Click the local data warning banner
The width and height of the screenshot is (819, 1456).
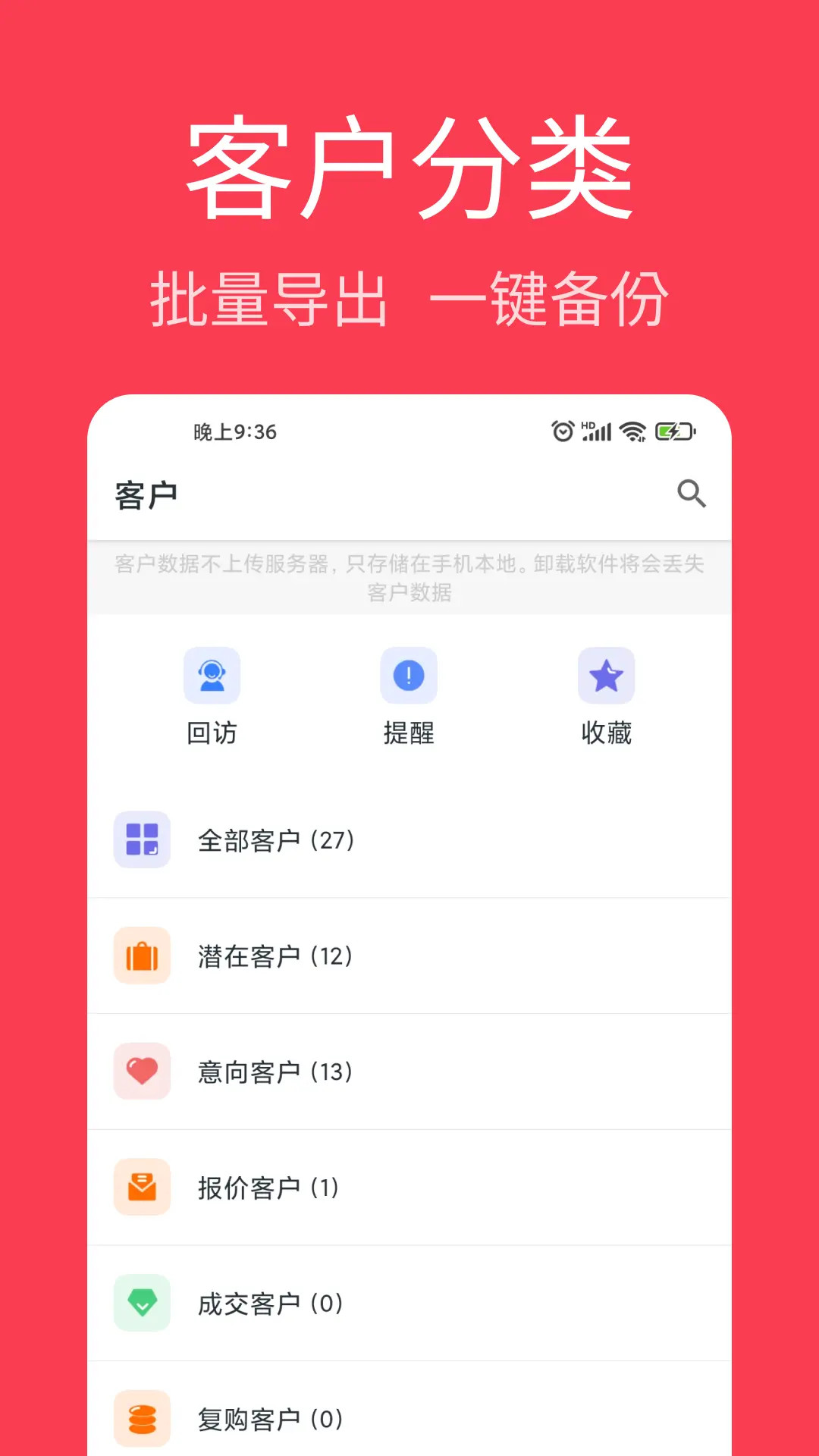(409, 578)
